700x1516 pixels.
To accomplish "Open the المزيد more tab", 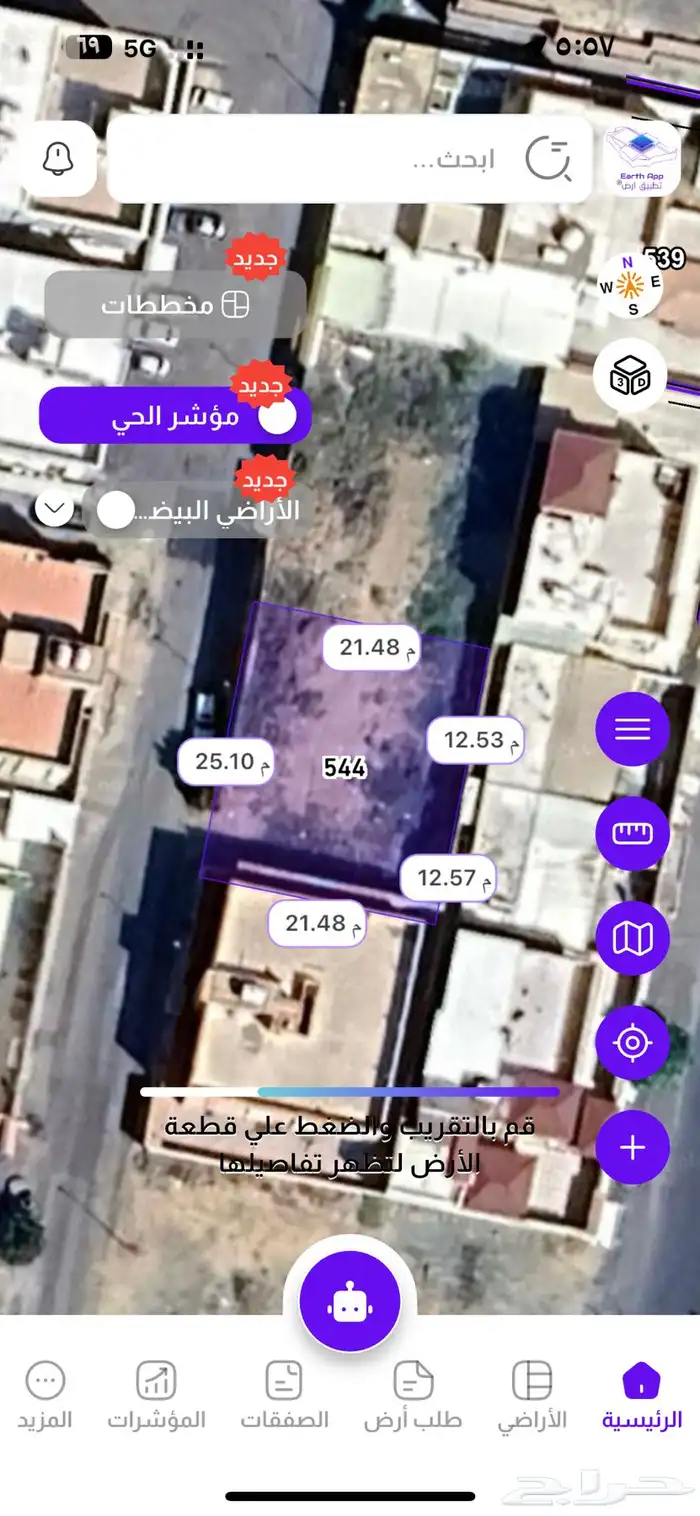I will click(x=44, y=1396).
